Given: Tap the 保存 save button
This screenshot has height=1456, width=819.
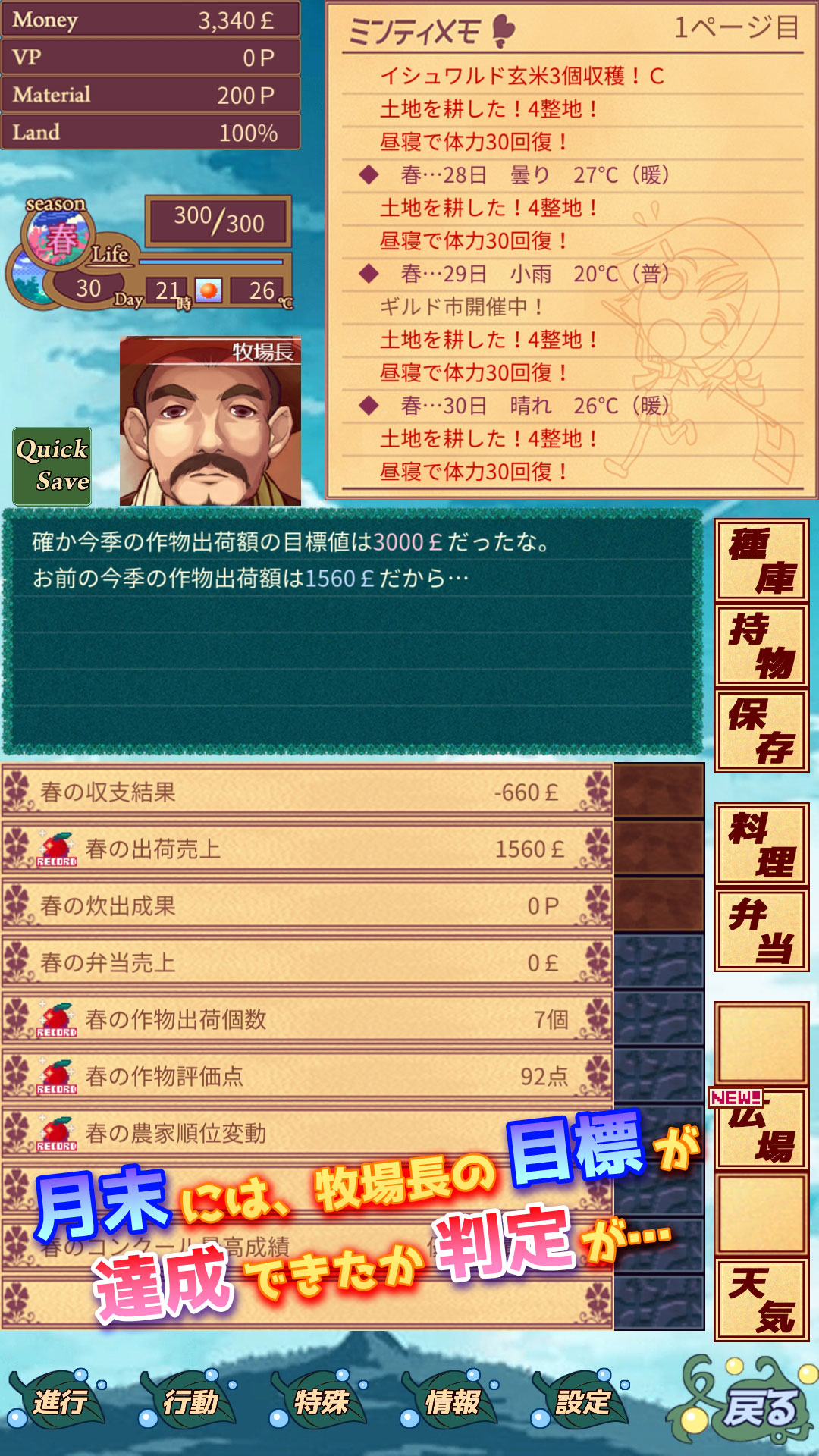Looking at the screenshot, I should [761, 732].
